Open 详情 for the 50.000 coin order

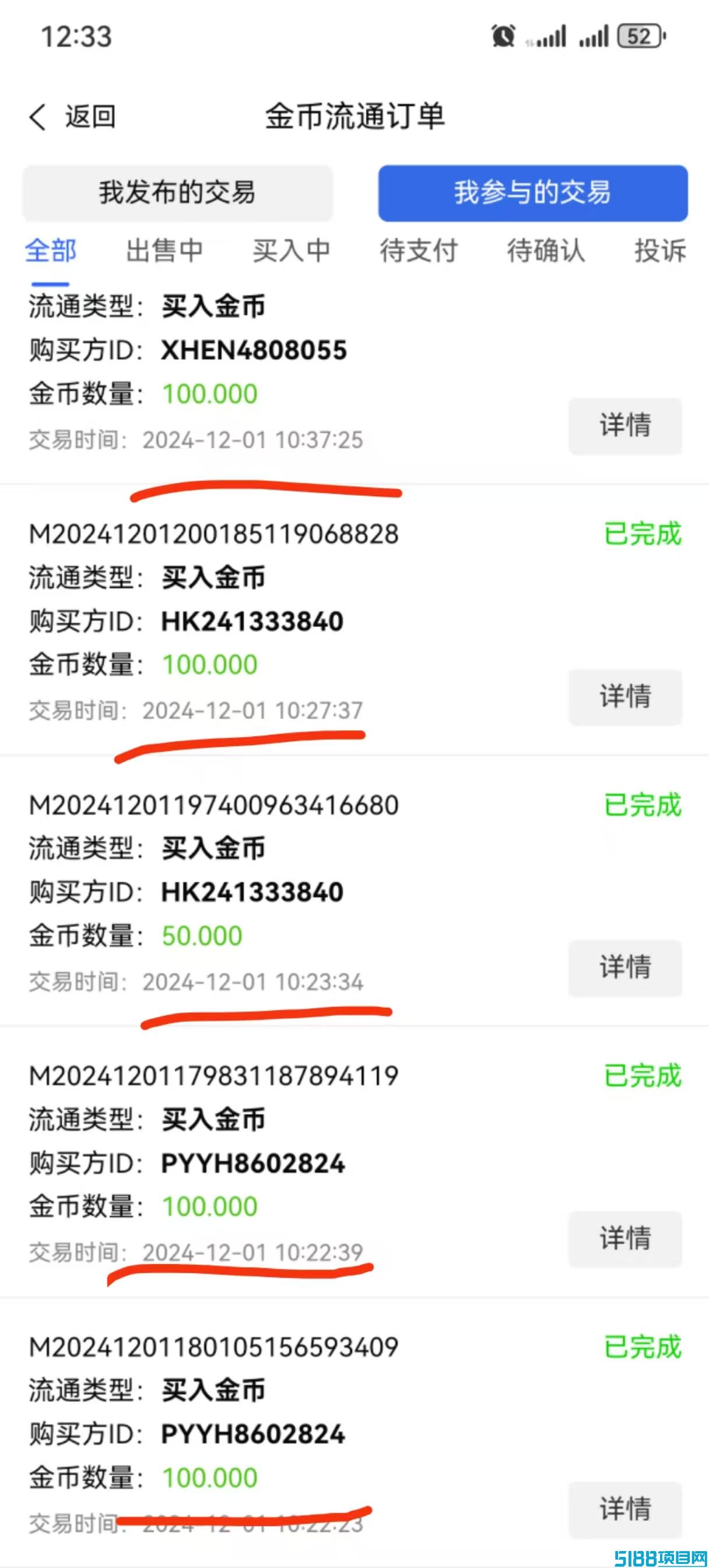tap(625, 967)
